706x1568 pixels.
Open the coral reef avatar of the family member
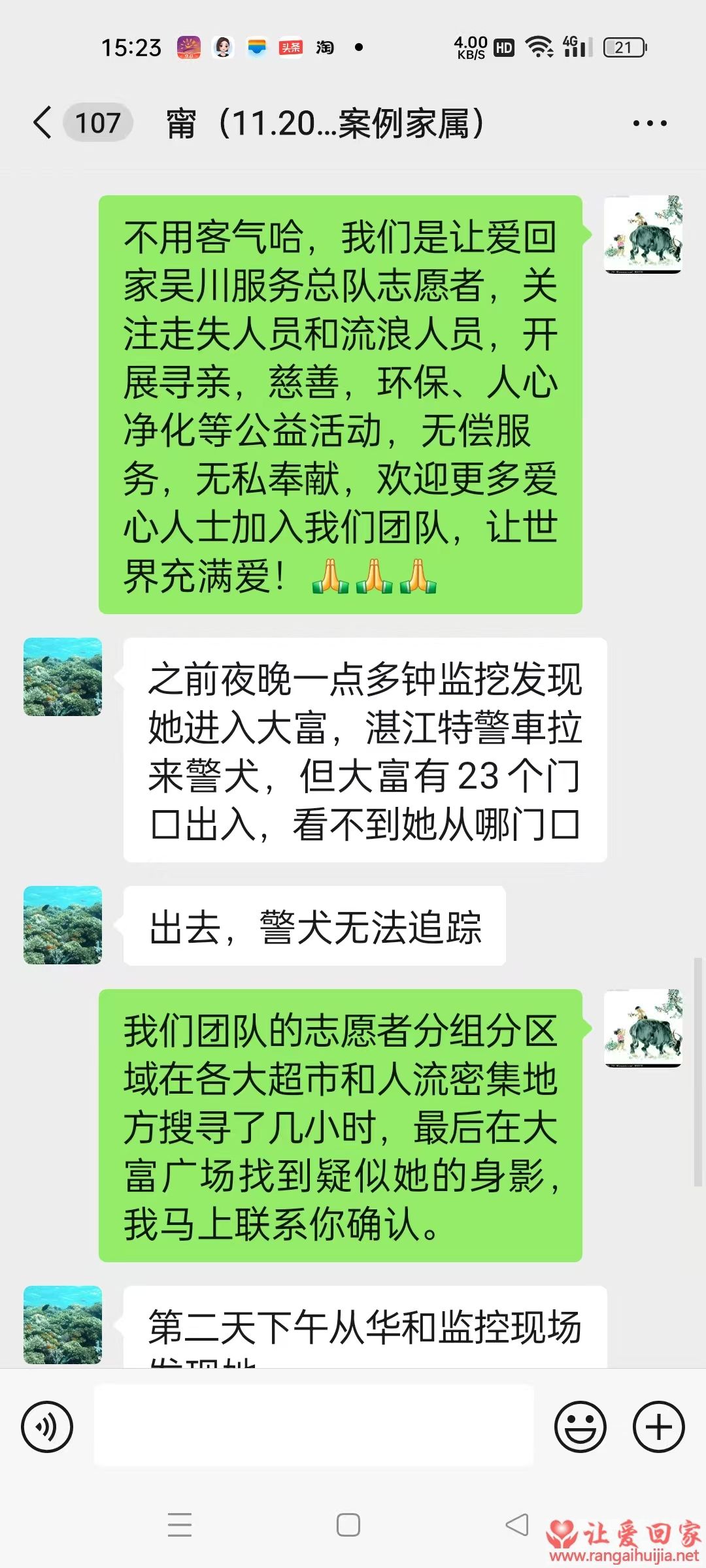tap(62, 678)
